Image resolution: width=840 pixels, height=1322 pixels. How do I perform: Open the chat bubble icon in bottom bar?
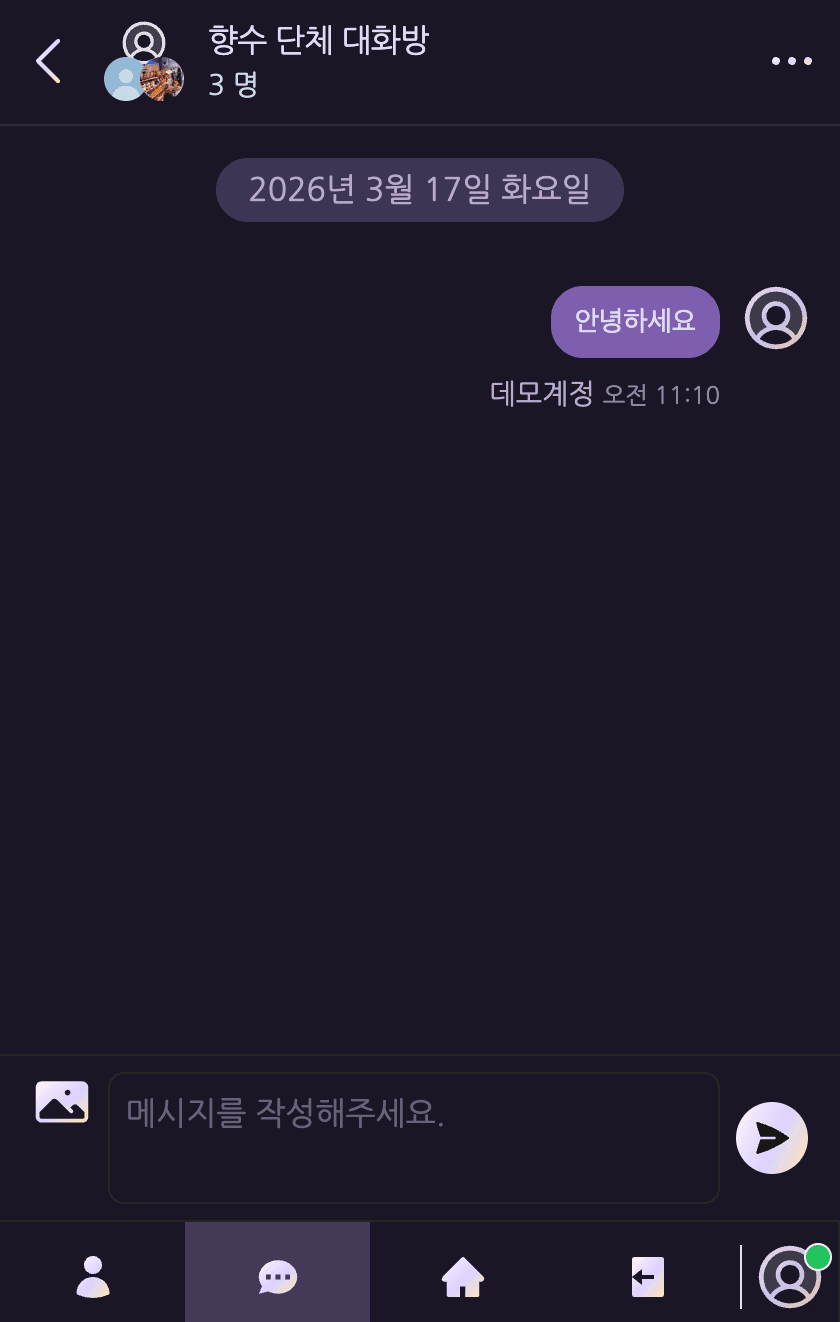pyautogui.click(x=277, y=1276)
